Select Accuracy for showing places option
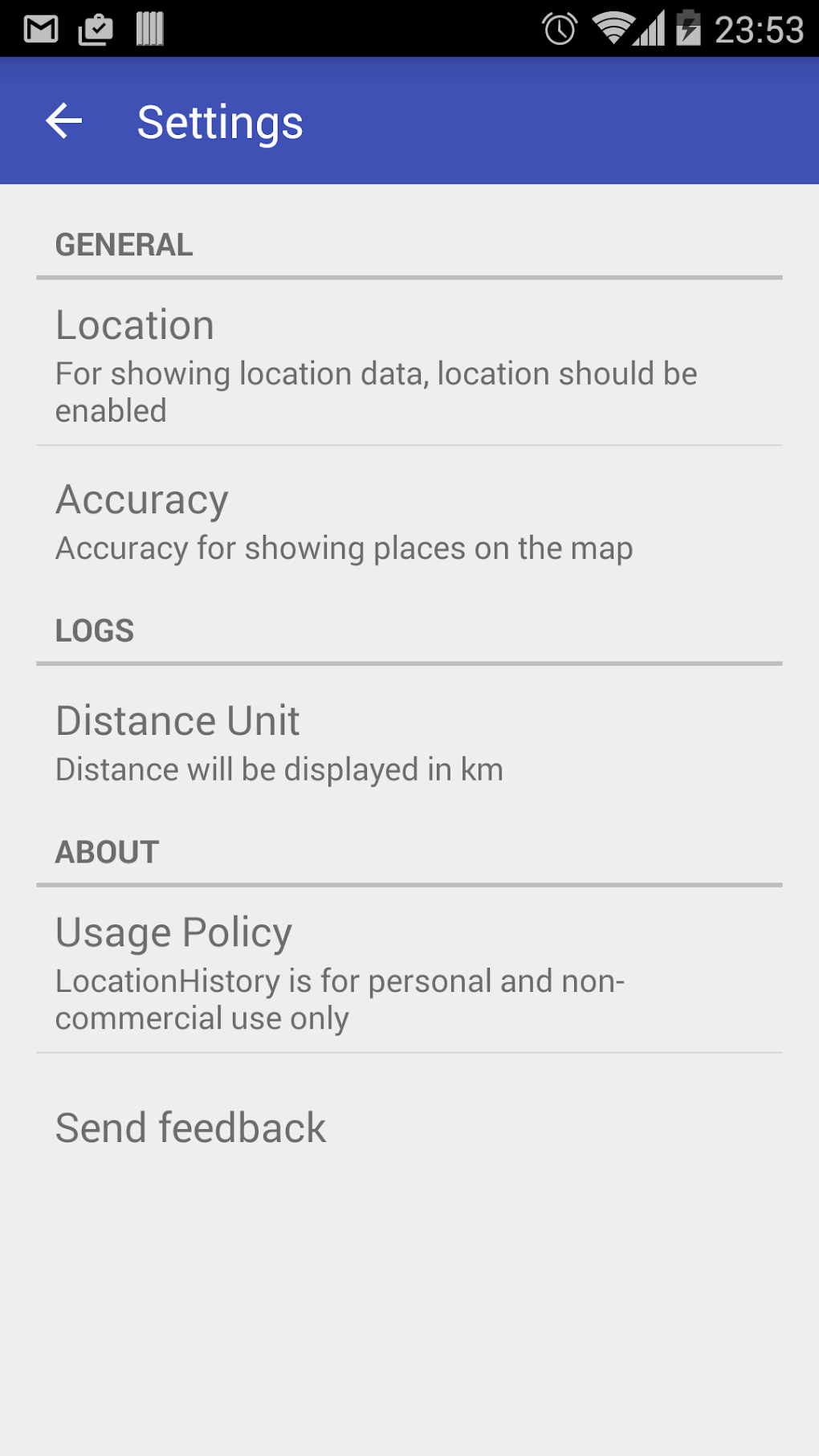The height and width of the screenshot is (1456, 819). [409, 520]
